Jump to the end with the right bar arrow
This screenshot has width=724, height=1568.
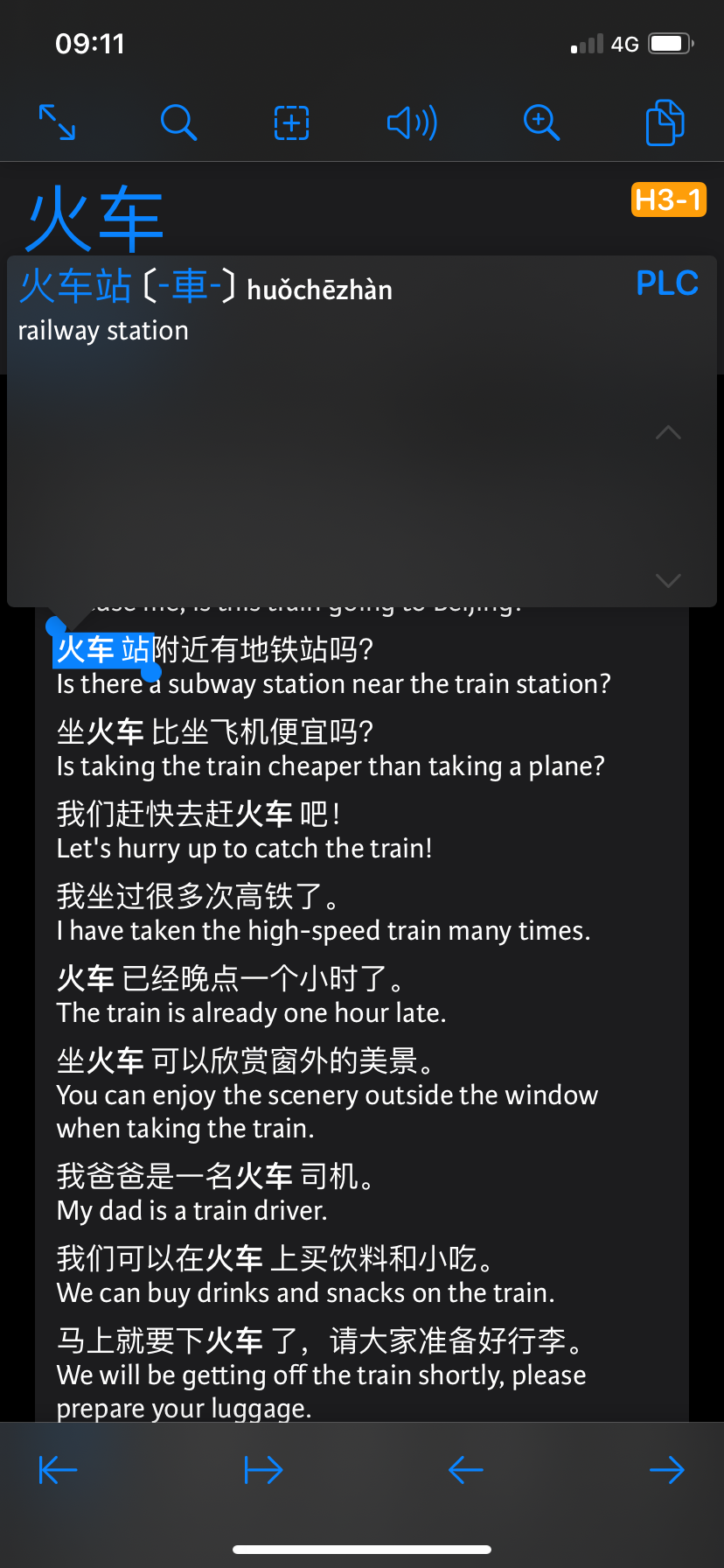pyautogui.click(x=263, y=1470)
